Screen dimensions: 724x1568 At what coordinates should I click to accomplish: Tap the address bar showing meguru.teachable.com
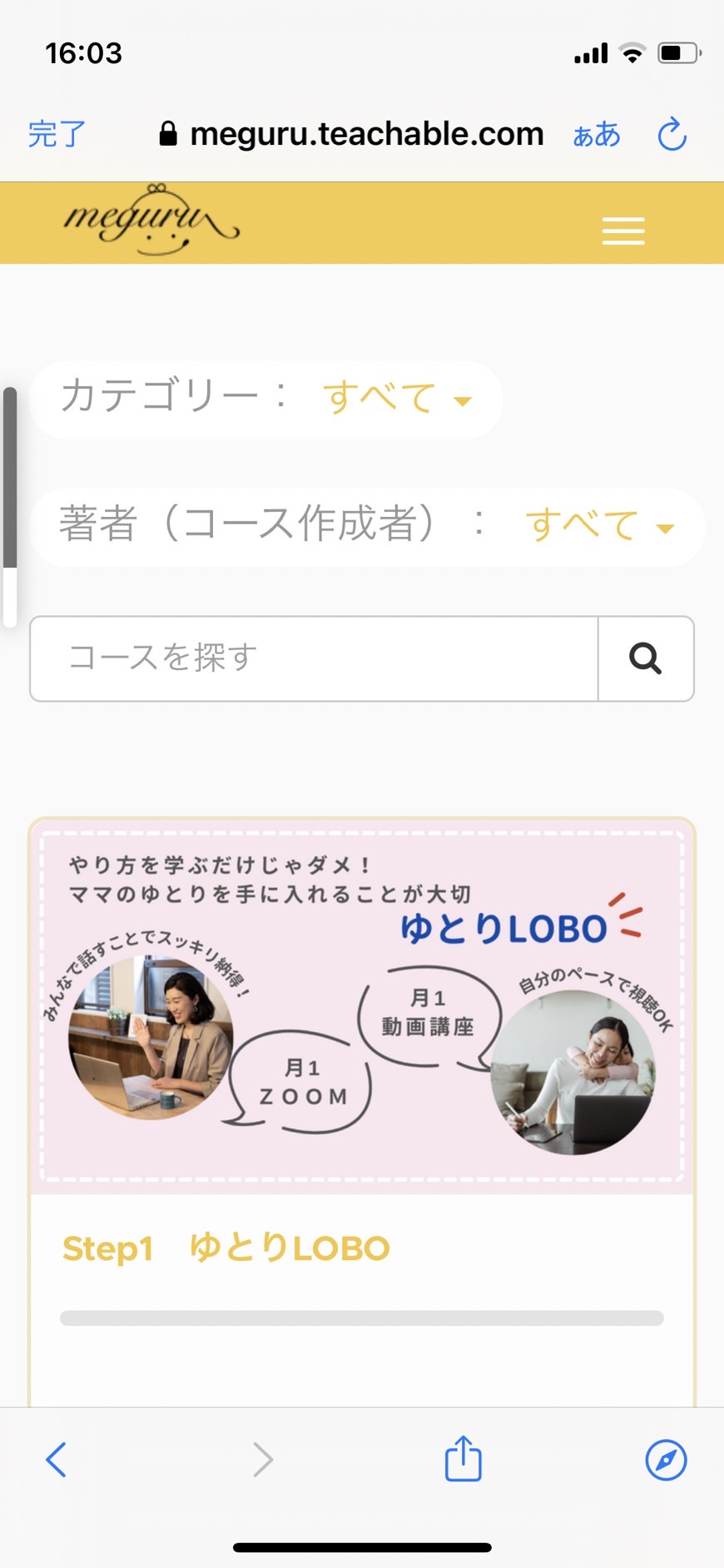[x=351, y=134]
